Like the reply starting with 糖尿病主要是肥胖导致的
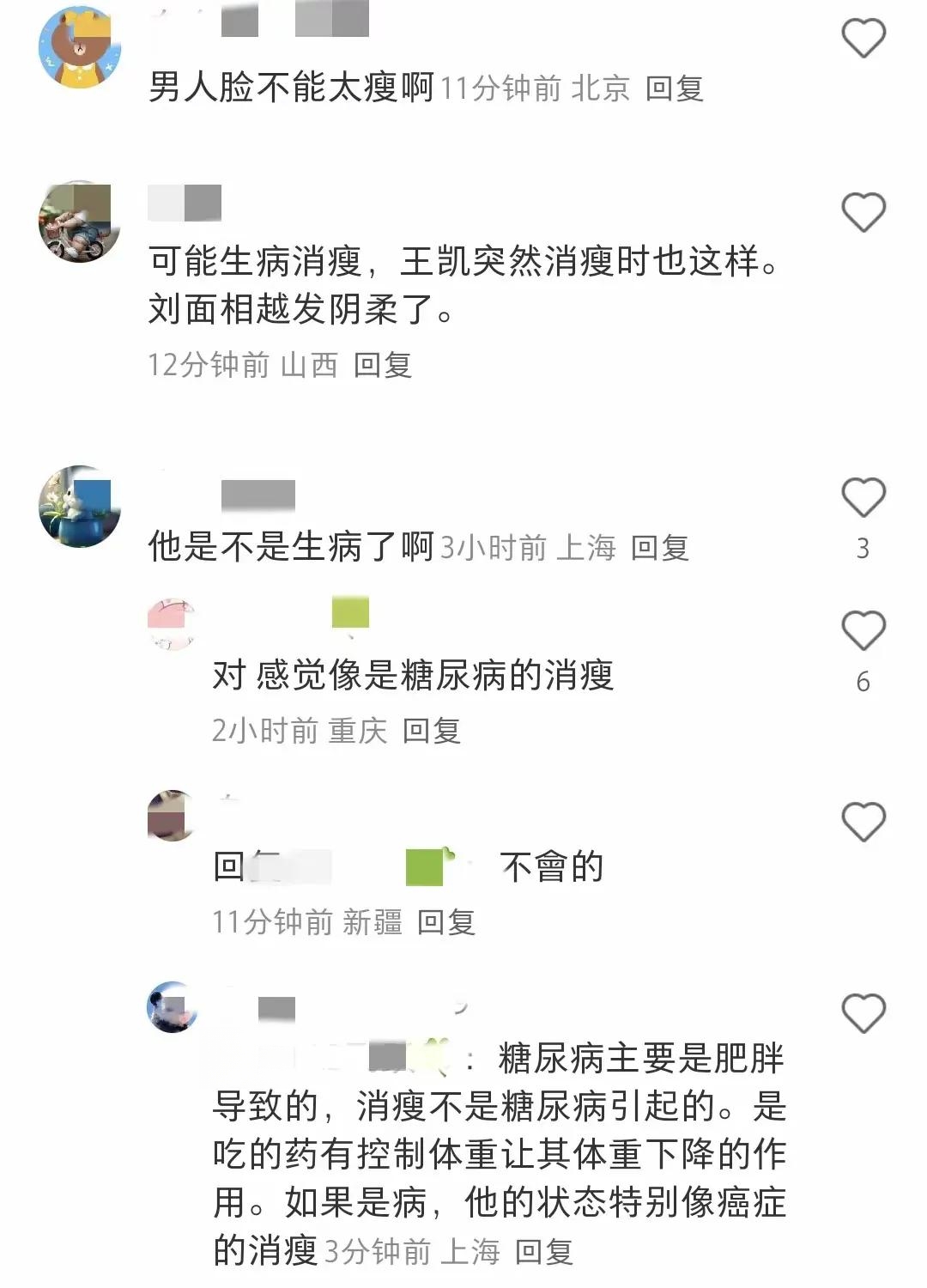927x1288 pixels. 863,1013
